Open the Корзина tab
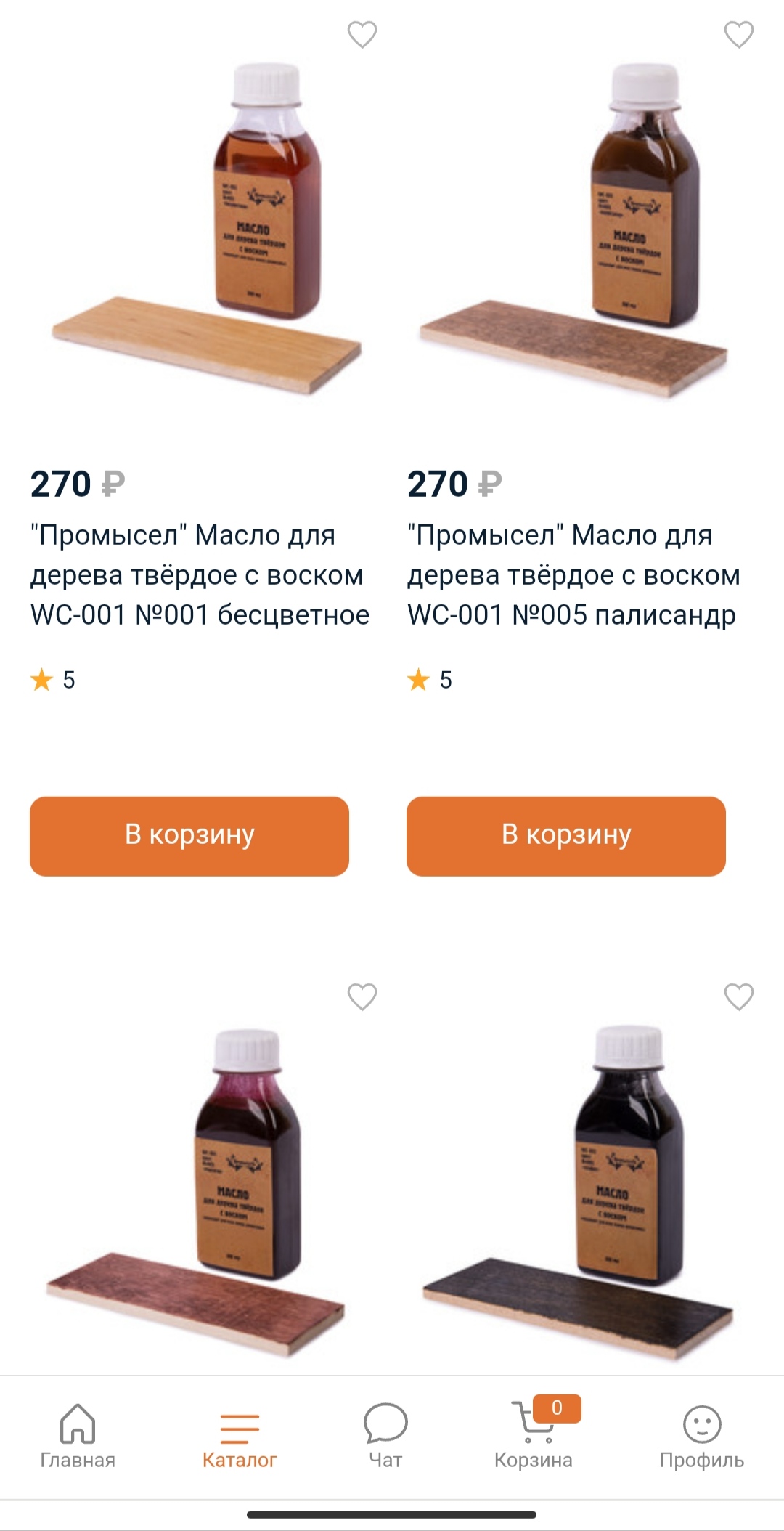The height and width of the screenshot is (1531, 784). (534, 1436)
